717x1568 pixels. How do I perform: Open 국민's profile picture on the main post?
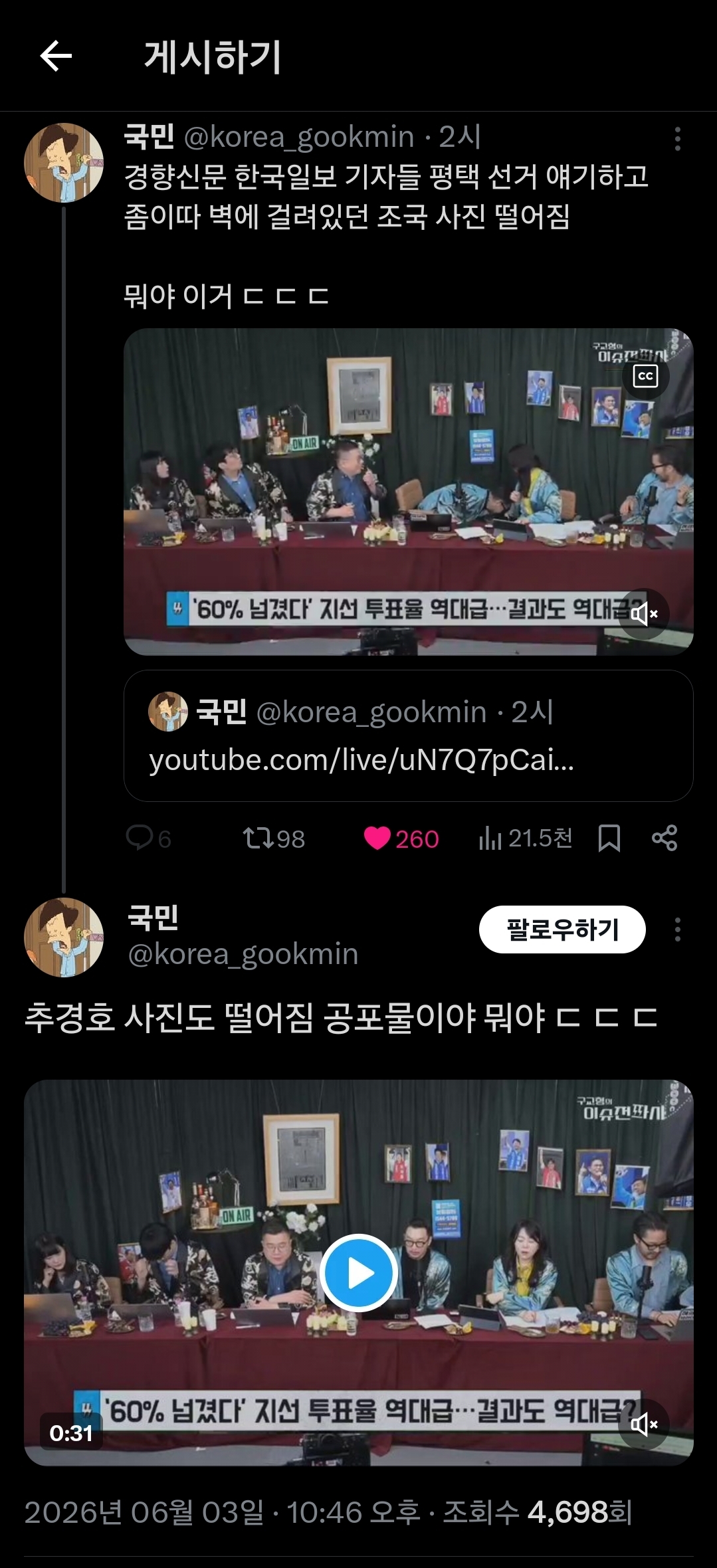[x=64, y=937]
